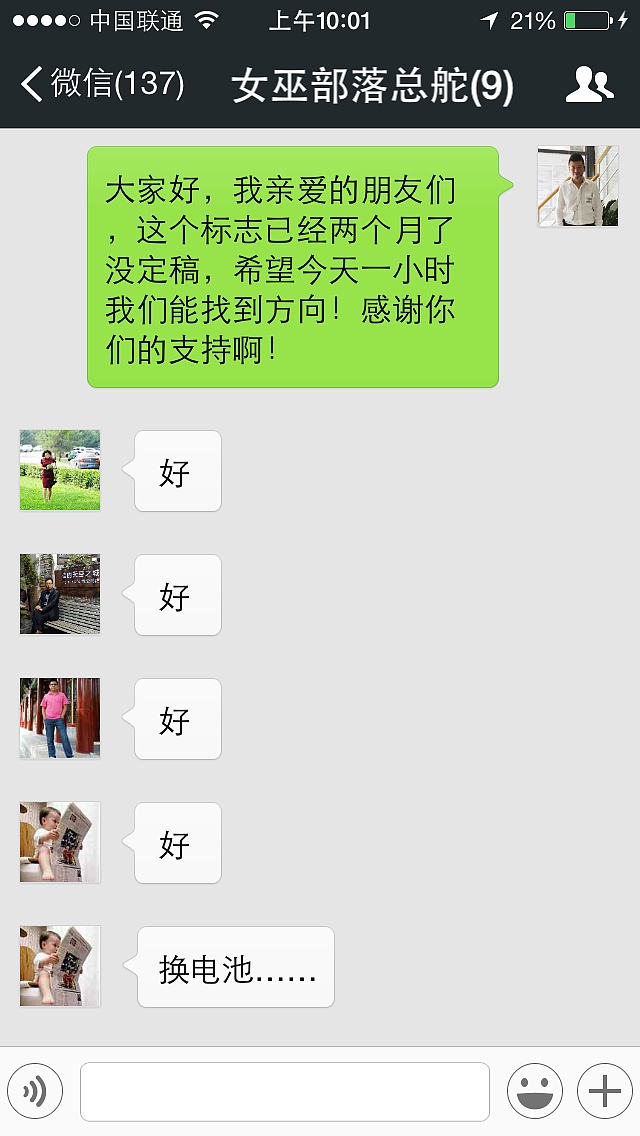Open avatar of the man in white shirt
The image size is (640, 1136).
578,187
